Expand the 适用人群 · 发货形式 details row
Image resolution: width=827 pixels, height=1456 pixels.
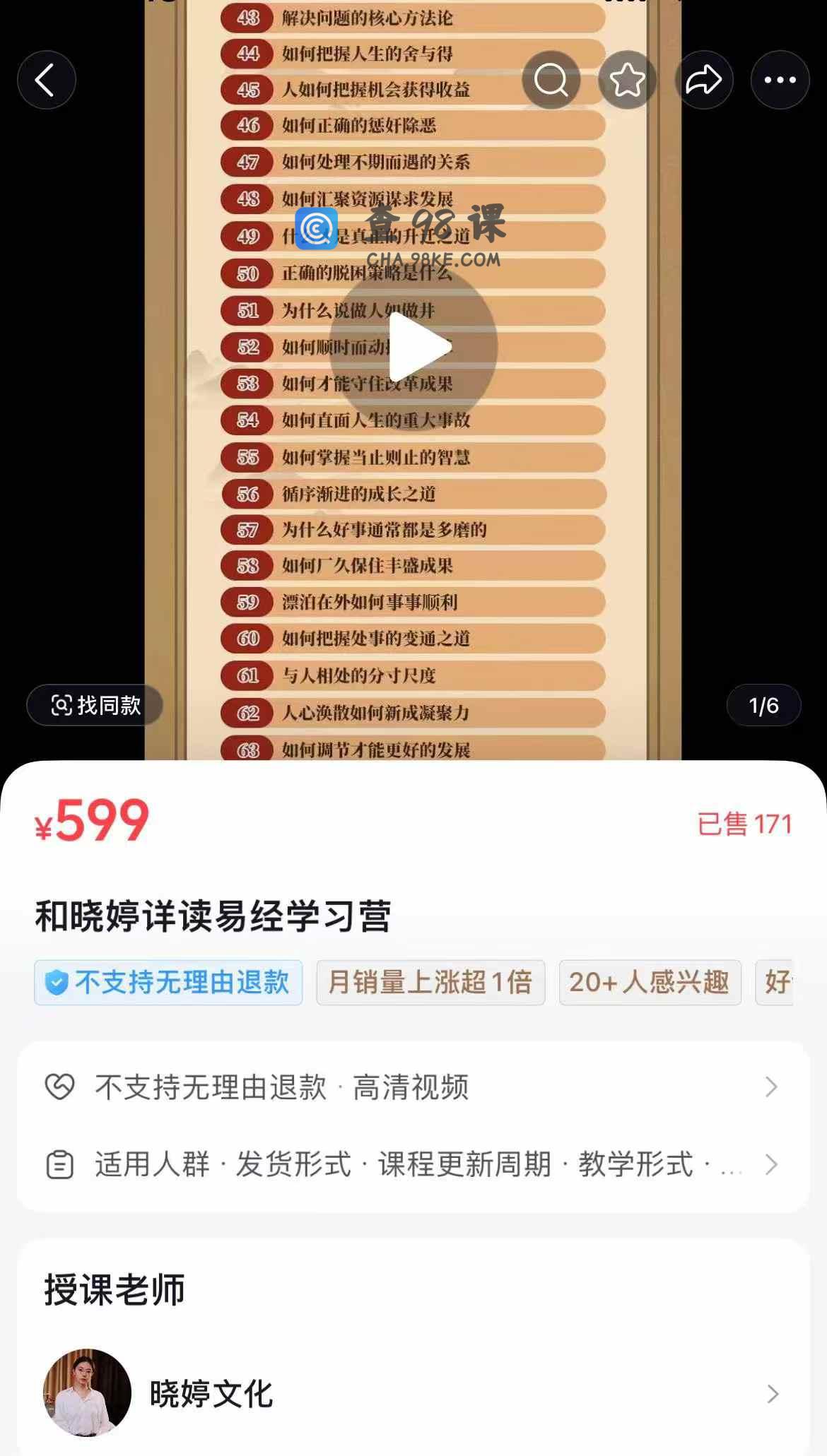pyautogui.click(x=413, y=1165)
